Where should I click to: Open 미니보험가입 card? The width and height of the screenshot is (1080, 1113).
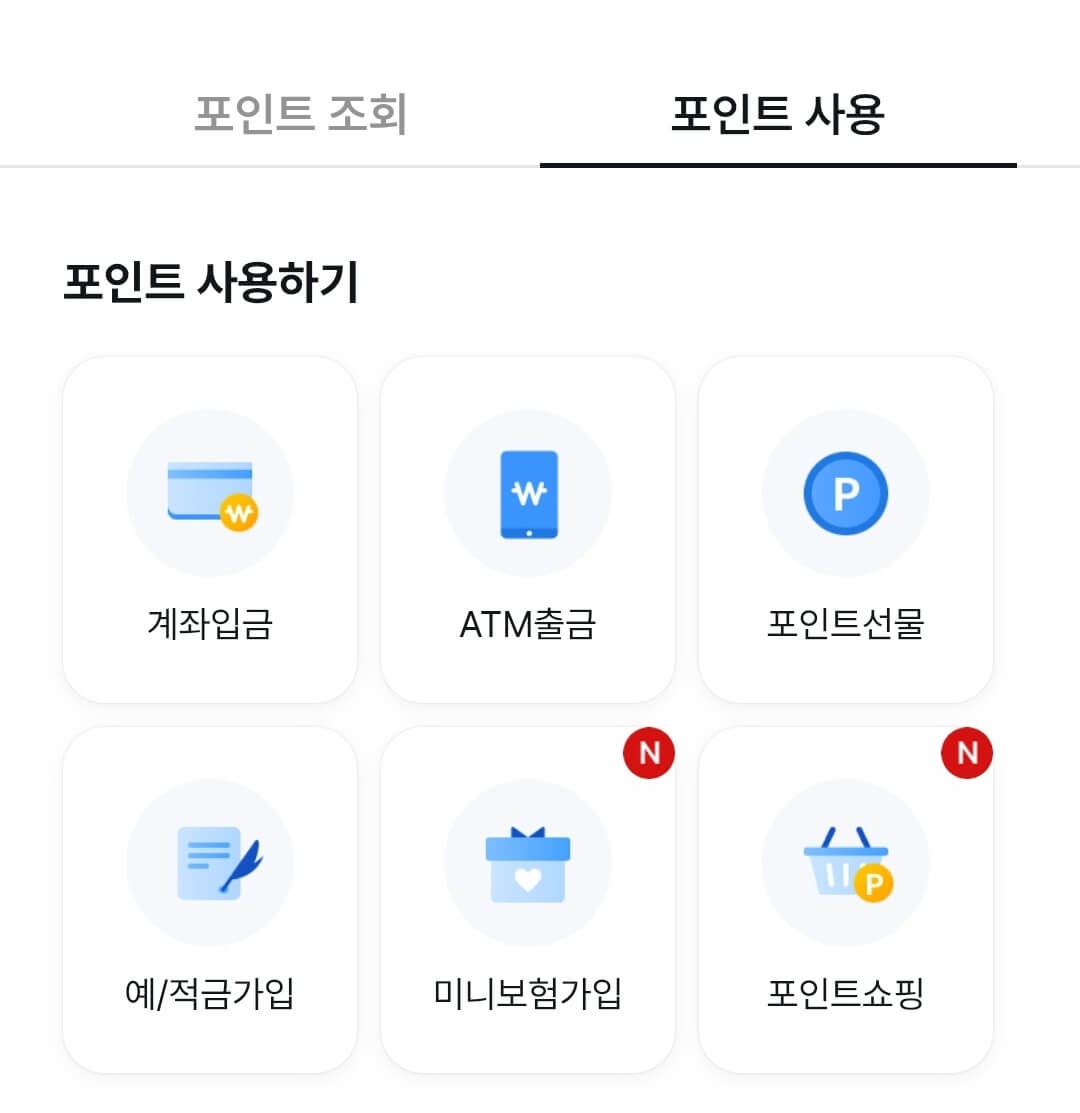[x=528, y=900]
